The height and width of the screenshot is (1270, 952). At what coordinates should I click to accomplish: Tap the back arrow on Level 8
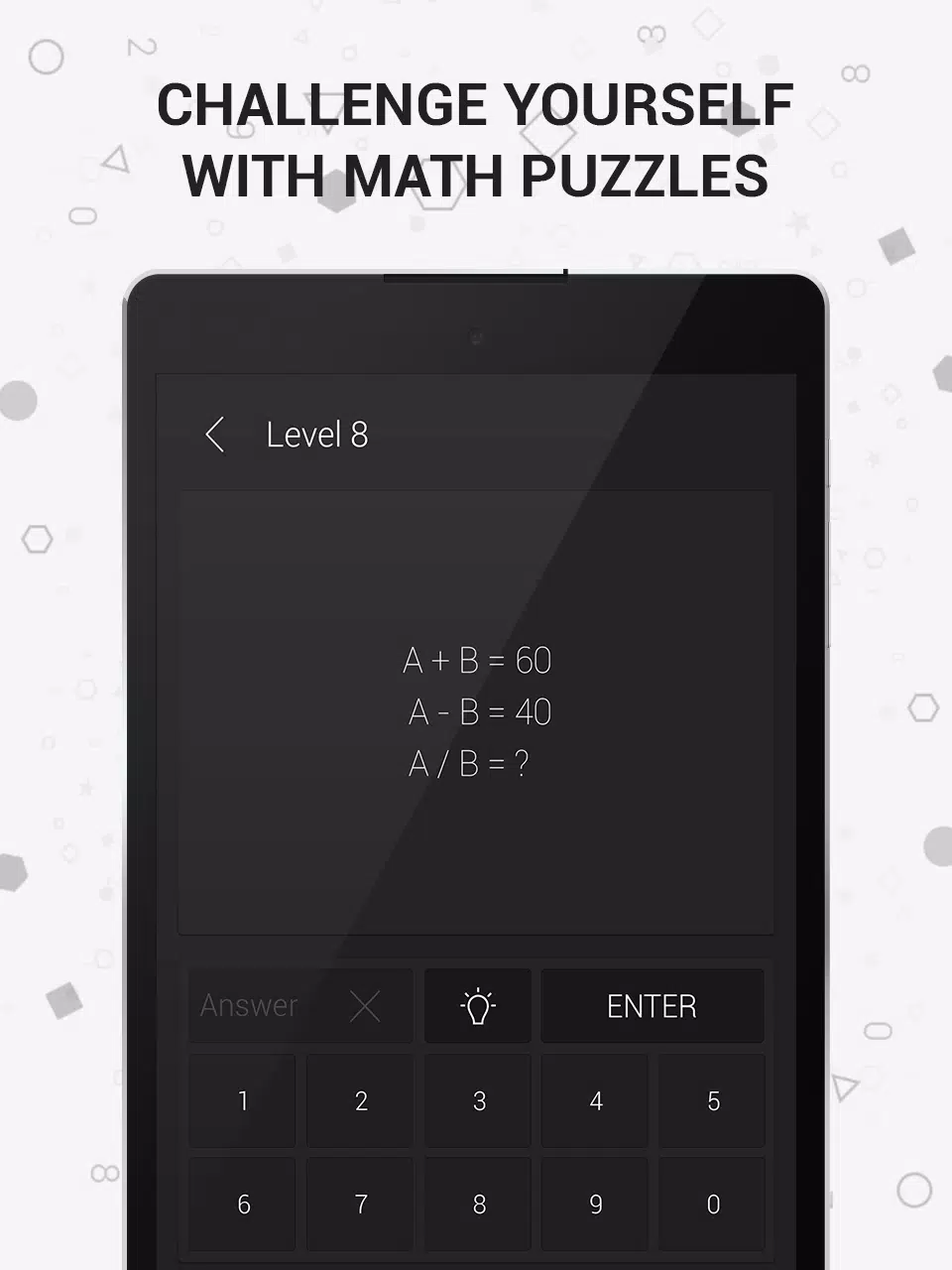pos(215,435)
